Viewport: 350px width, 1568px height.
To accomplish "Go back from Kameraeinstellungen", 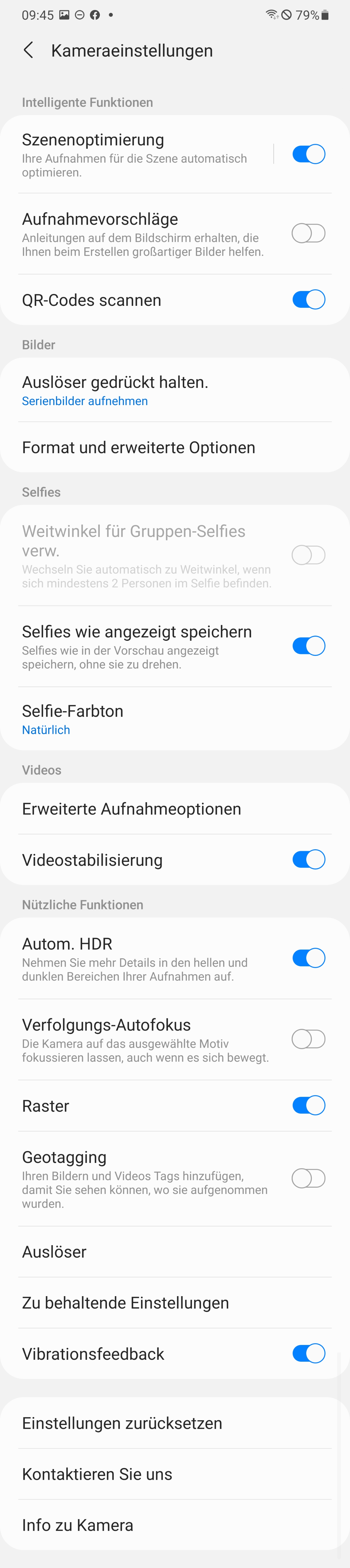I will click(28, 50).
